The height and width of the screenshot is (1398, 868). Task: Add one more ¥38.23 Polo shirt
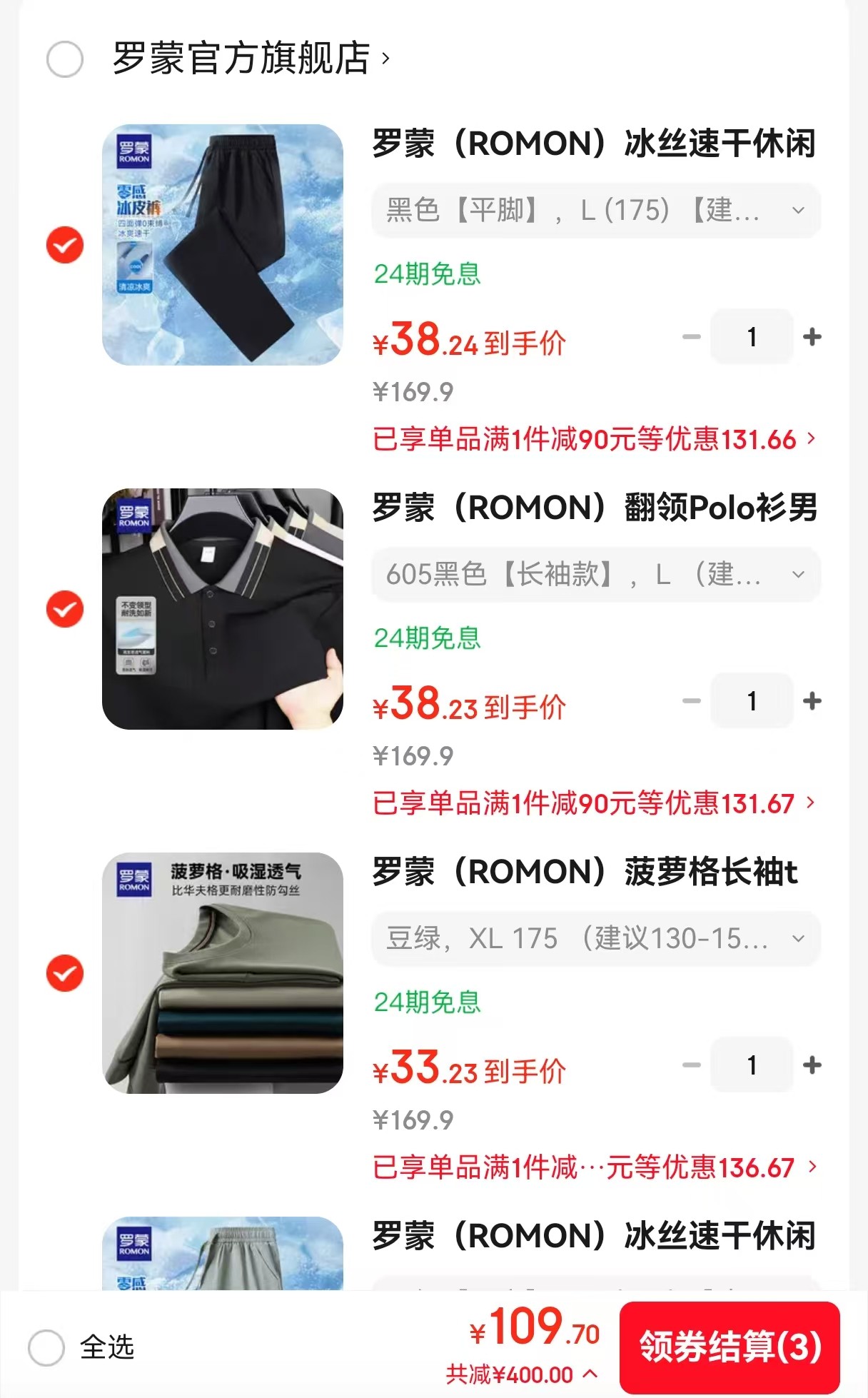click(x=812, y=701)
